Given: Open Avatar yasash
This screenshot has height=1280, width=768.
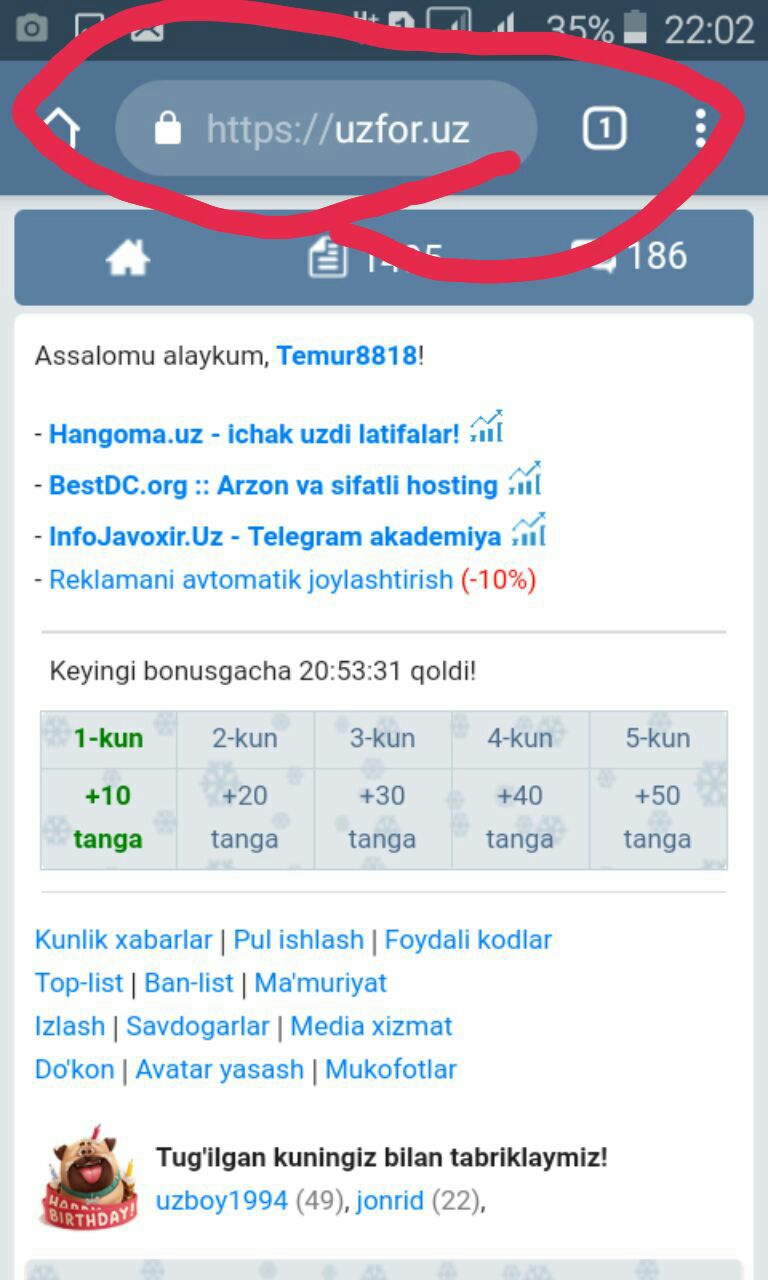Looking at the screenshot, I should (x=219, y=1069).
